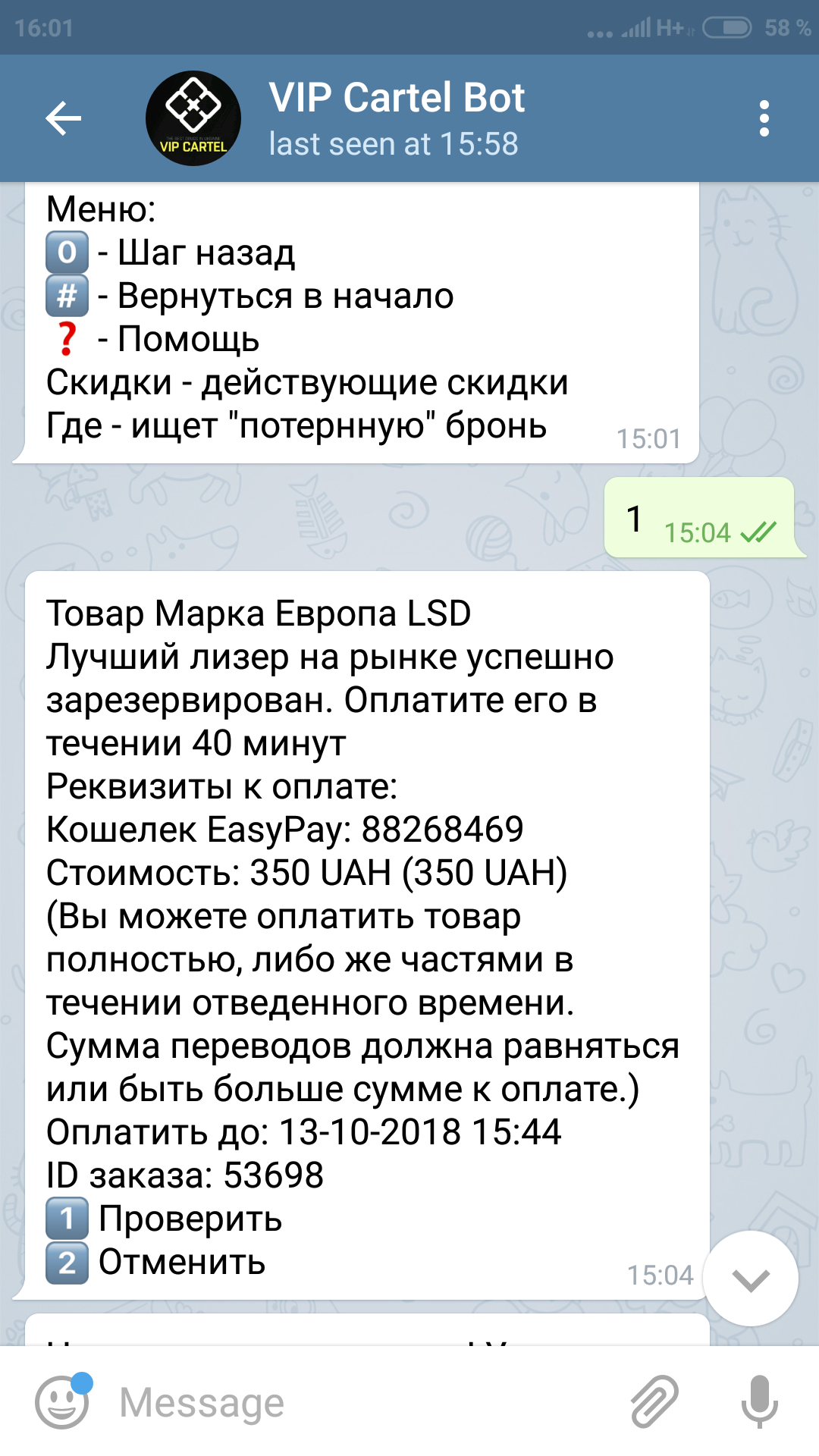This screenshot has width=819, height=1456.
Task: Attach a file with the paperclip
Action: click(655, 1401)
